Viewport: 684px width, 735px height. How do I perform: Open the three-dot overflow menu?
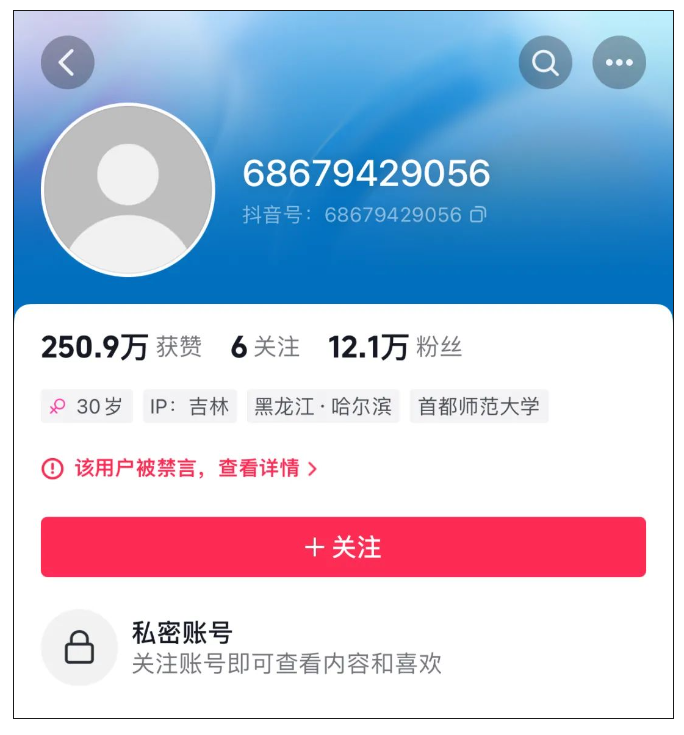pyautogui.click(x=619, y=63)
